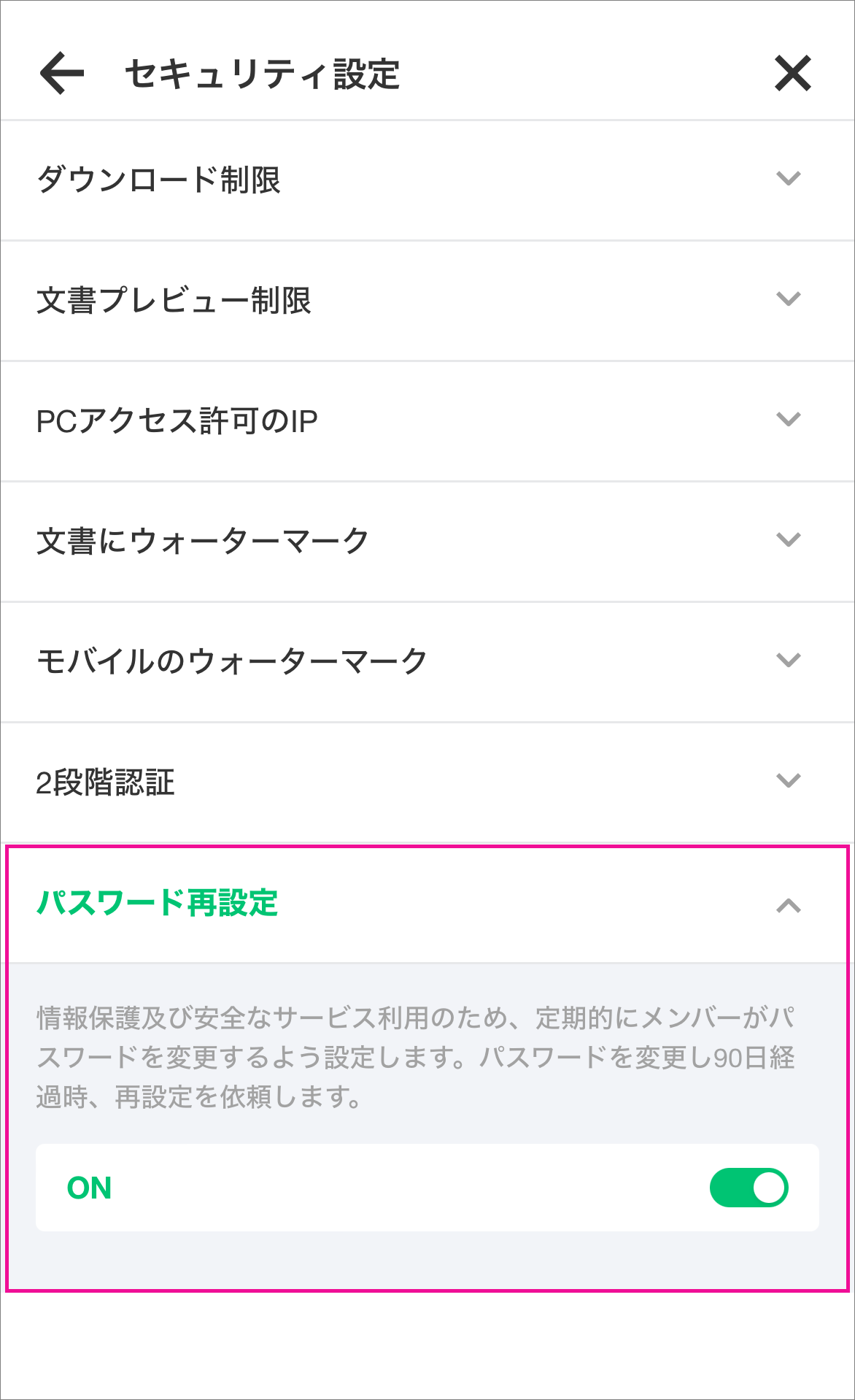
Task: Close the security settings screen
Action: tap(792, 73)
